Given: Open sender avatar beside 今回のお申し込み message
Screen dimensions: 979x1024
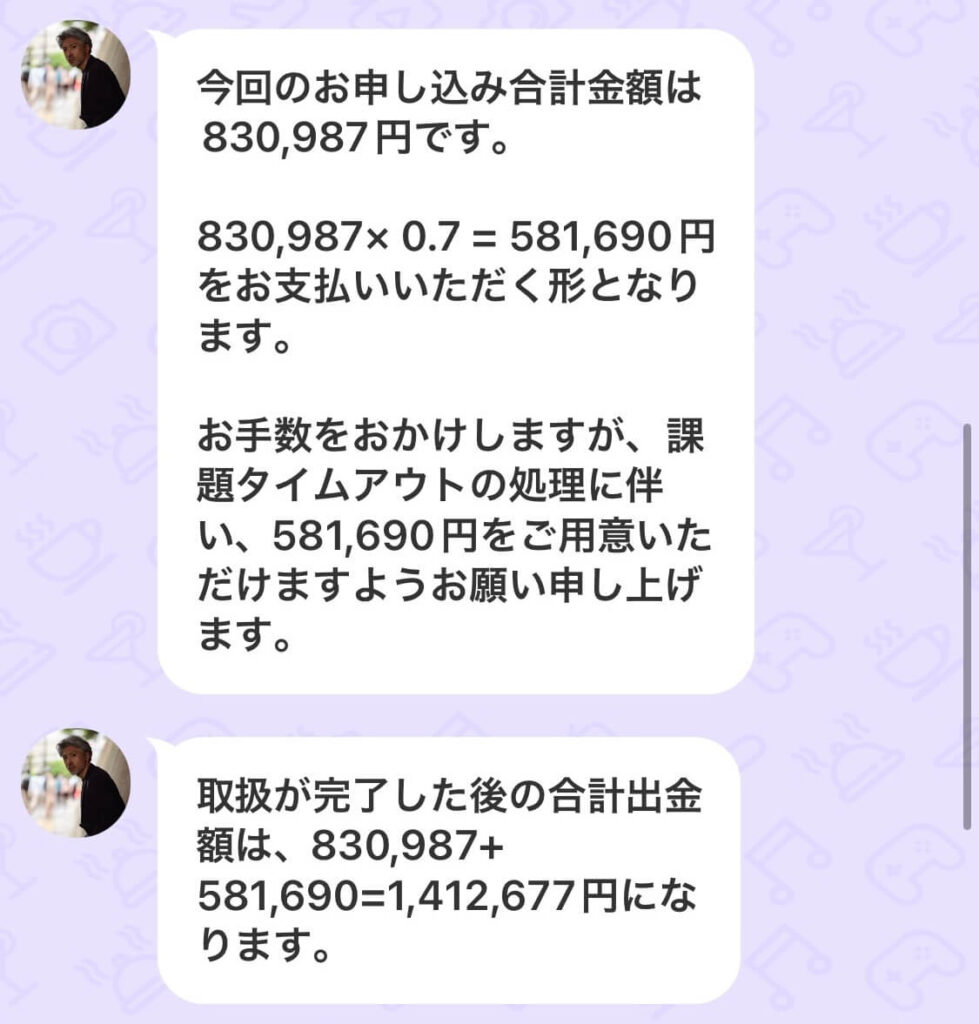Looking at the screenshot, I should (76, 75).
